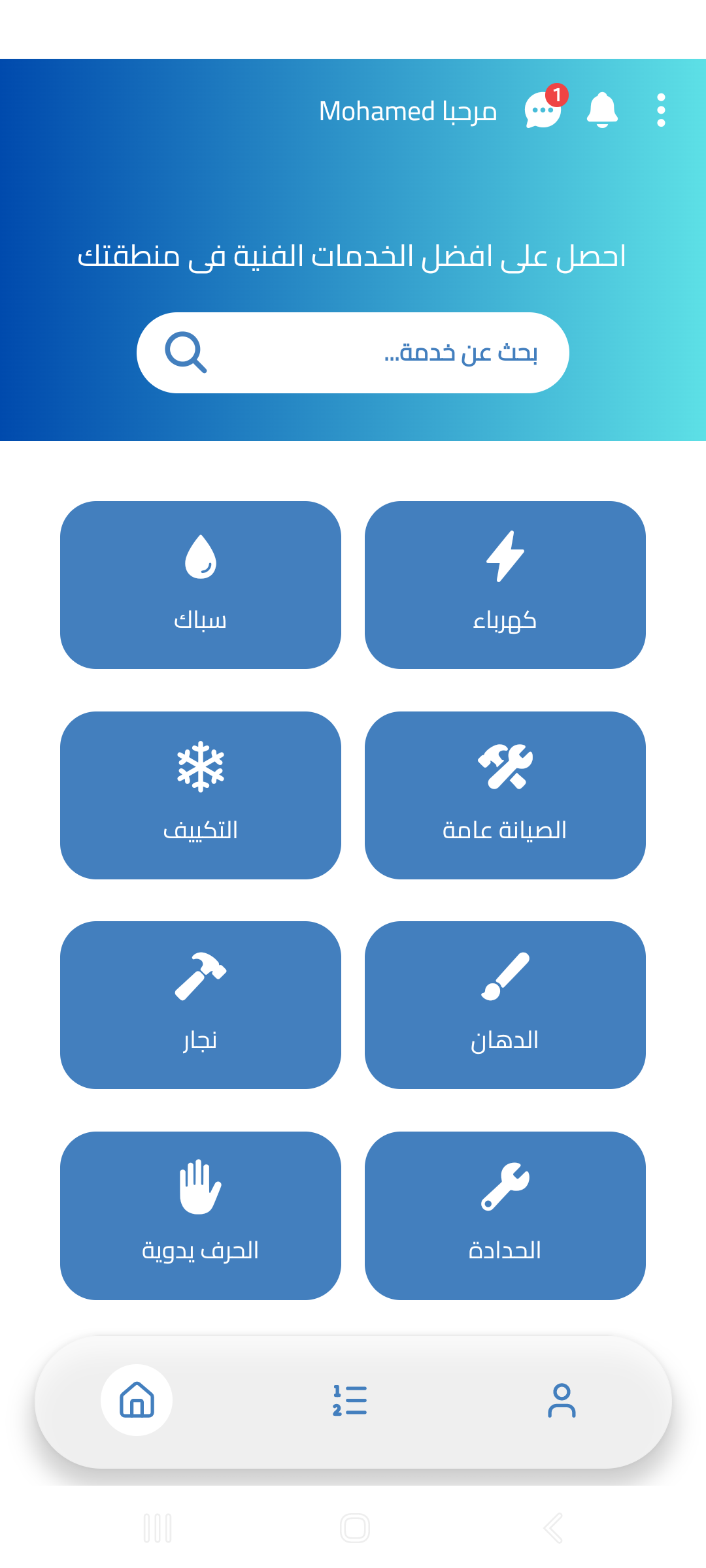
Task: Select the كهرباء service card
Action: click(x=505, y=585)
